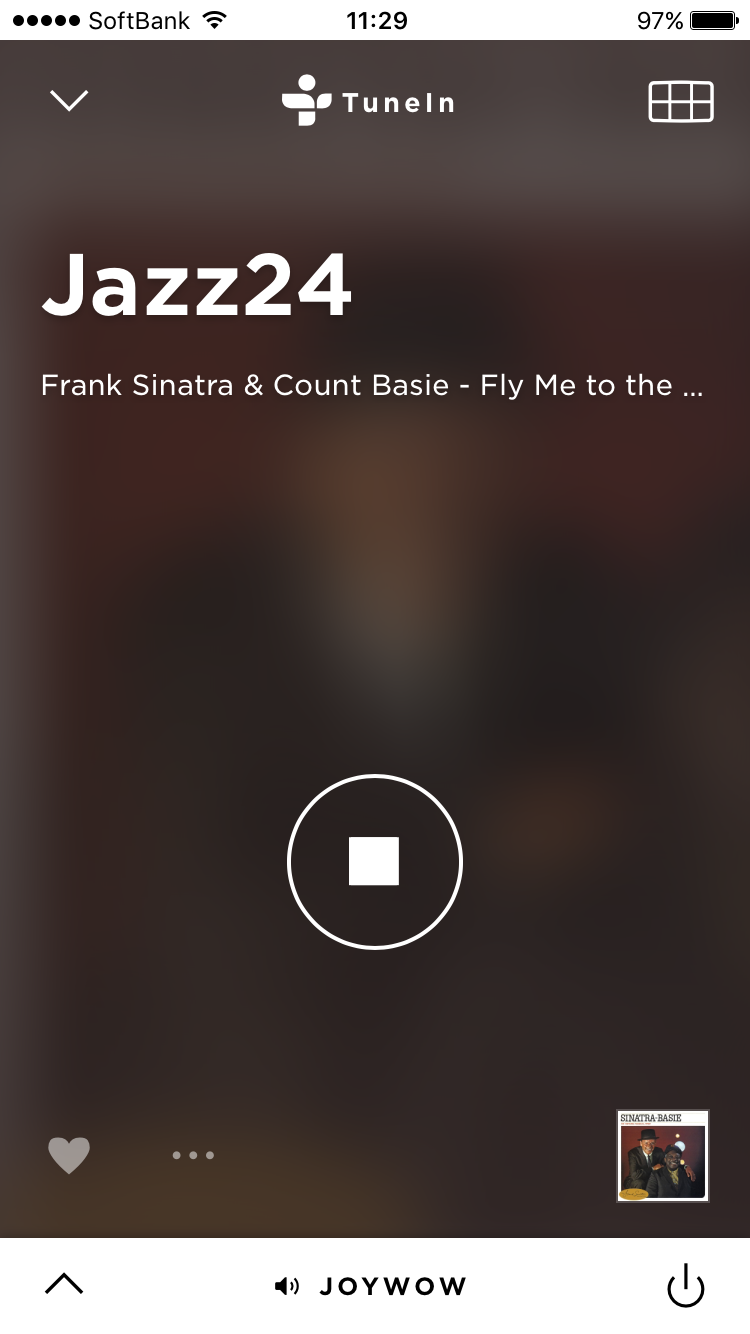The image size is (750, 1334).
Task: Stop Jazz24 playback
Action: 374,861
